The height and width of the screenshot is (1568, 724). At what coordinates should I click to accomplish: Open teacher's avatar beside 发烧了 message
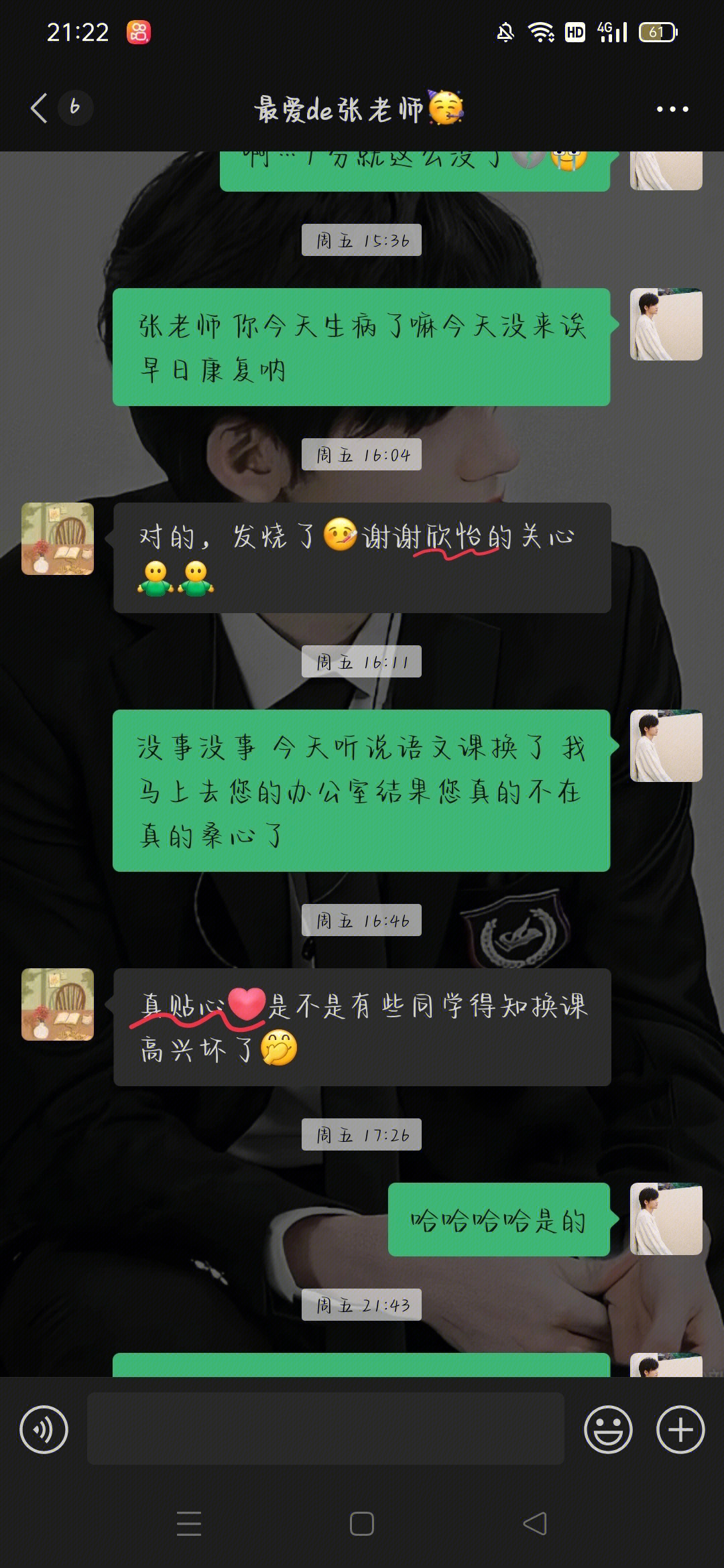pos(58,539)
